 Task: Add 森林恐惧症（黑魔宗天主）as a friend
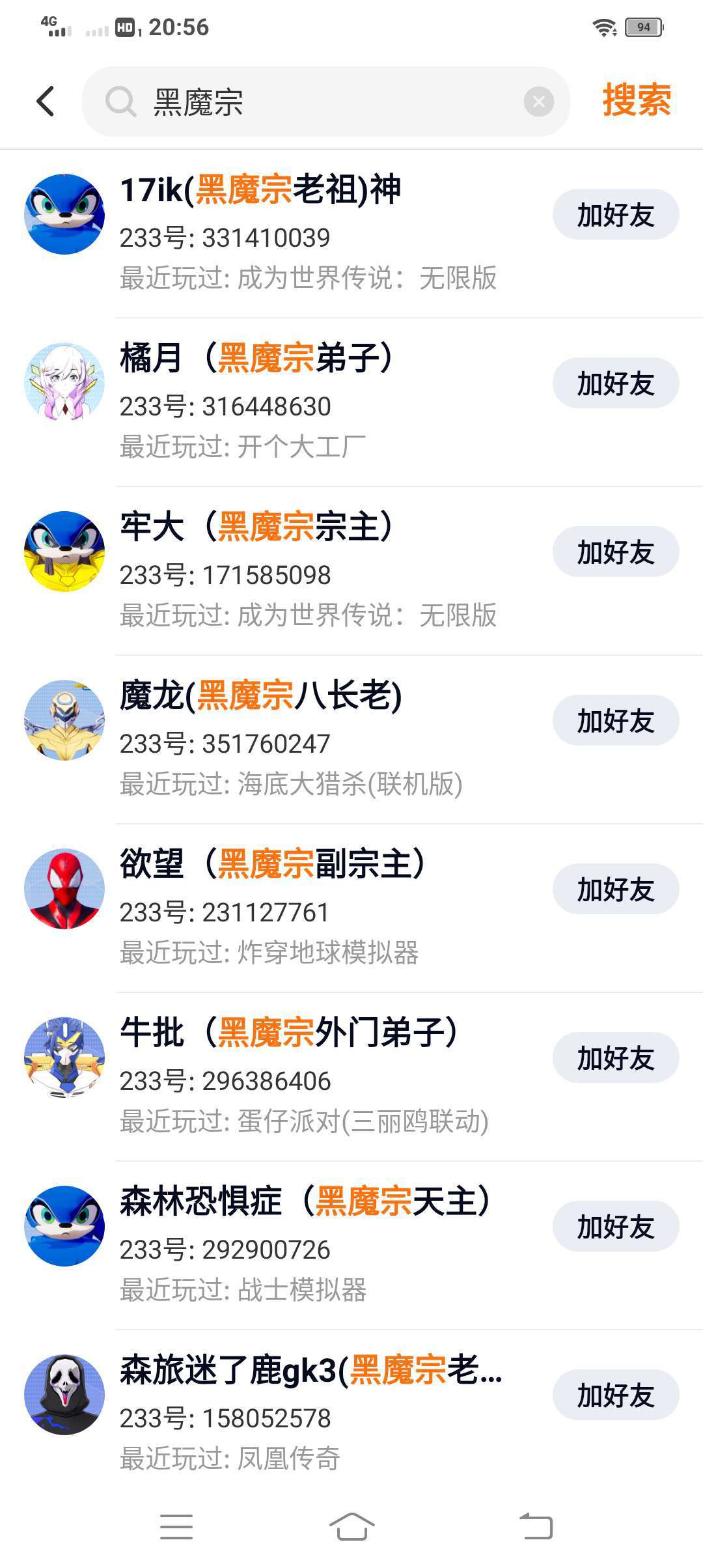point(615,1226)
